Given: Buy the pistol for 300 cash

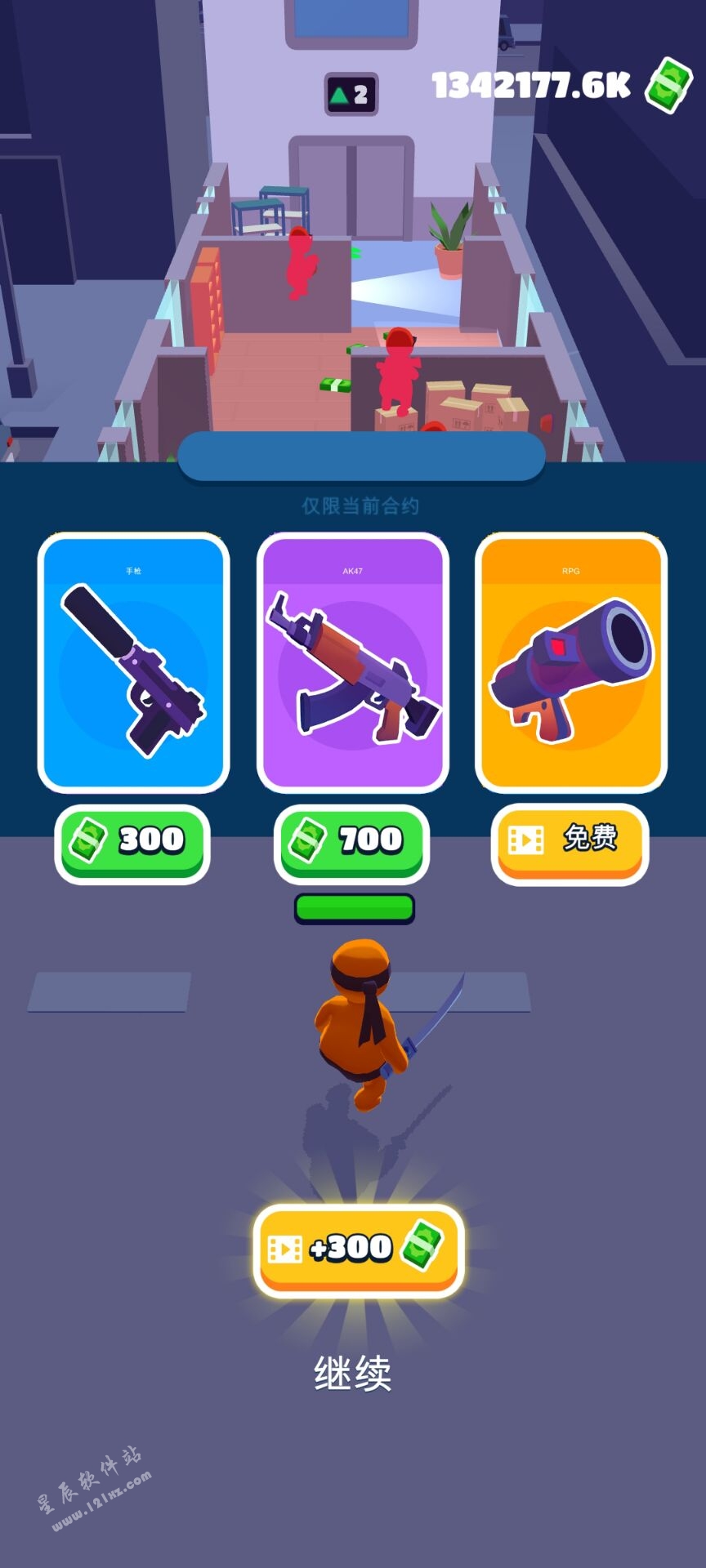Looking at the screenshot, I should tap(132, 841).
